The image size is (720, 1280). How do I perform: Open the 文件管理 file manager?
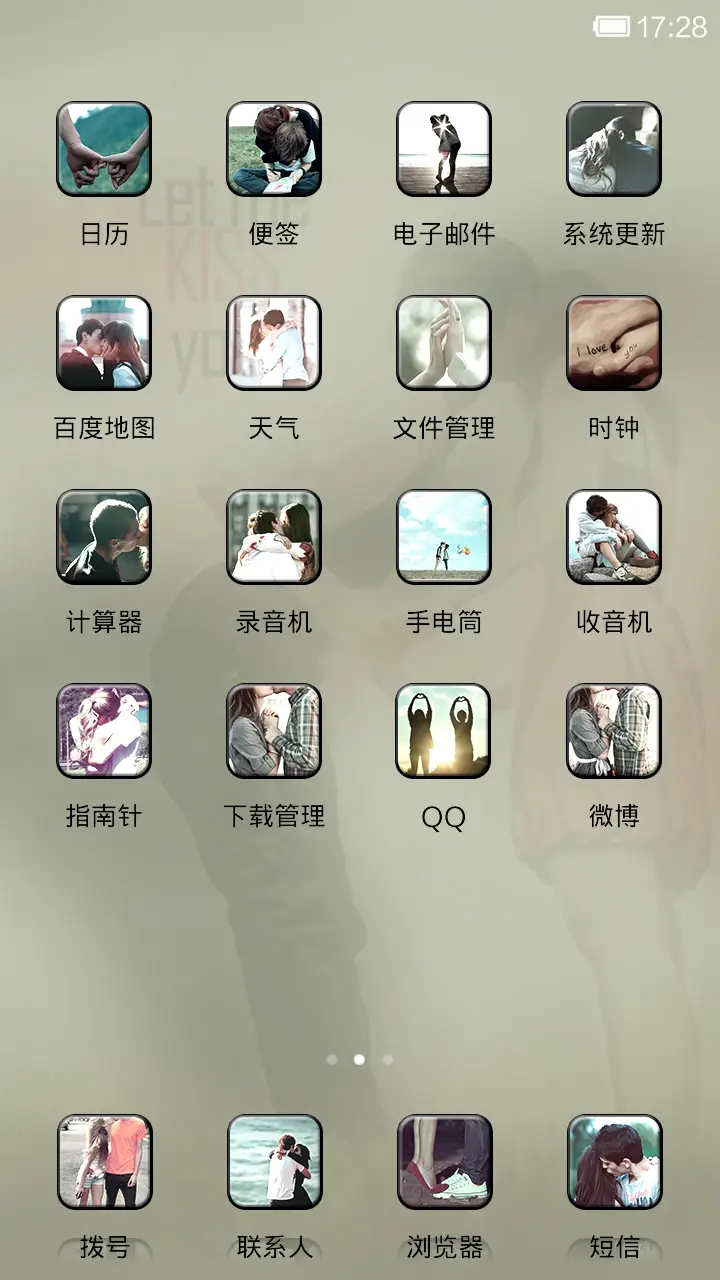click(443, 342)
